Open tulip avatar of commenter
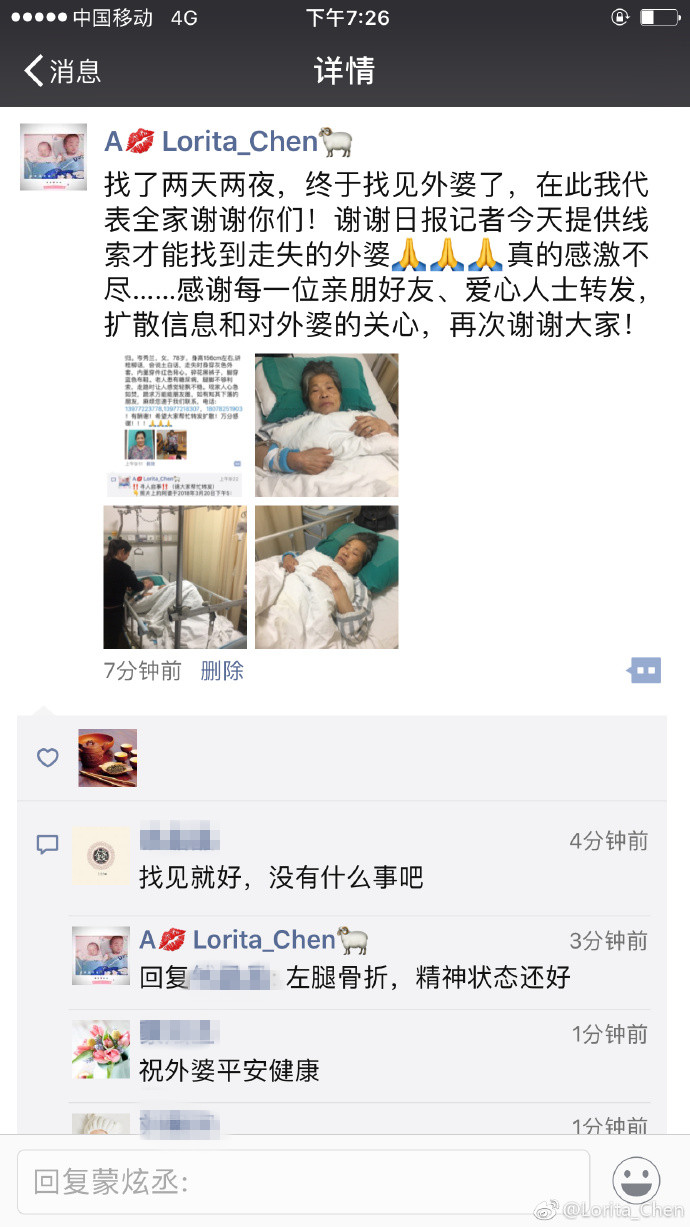Viewport: 690px width, 1227px height. click(x=101, y=1049)
